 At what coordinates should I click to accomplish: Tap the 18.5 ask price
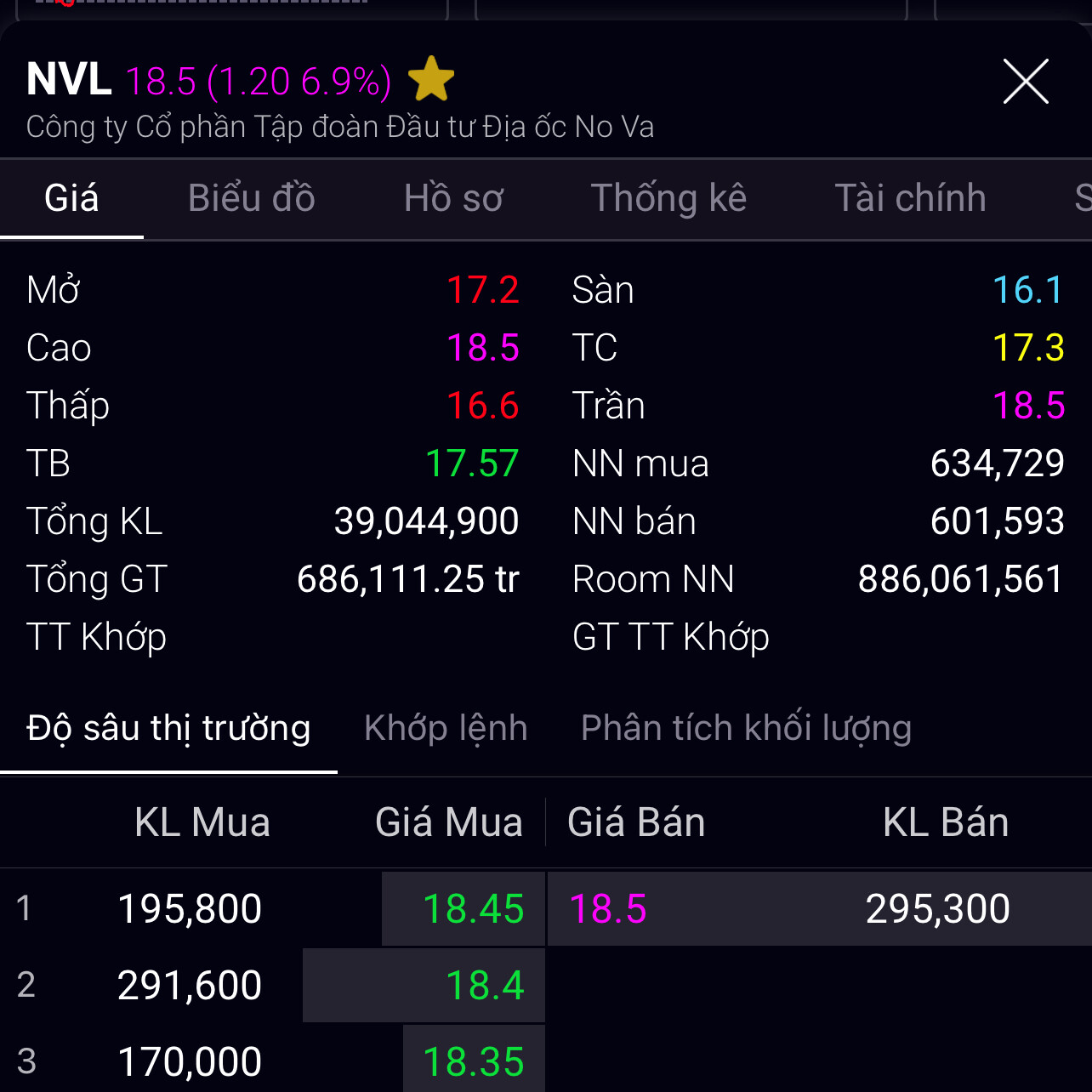pyautogui.click(x=608, y=909)
